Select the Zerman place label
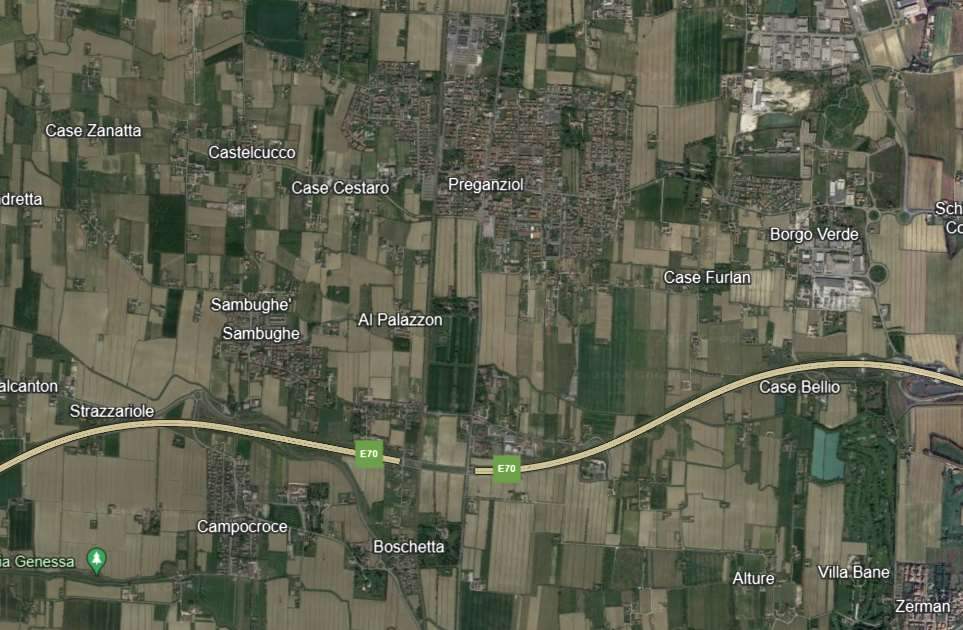The width and height of the screenshot is (963, 630). [x=922, y=606]
